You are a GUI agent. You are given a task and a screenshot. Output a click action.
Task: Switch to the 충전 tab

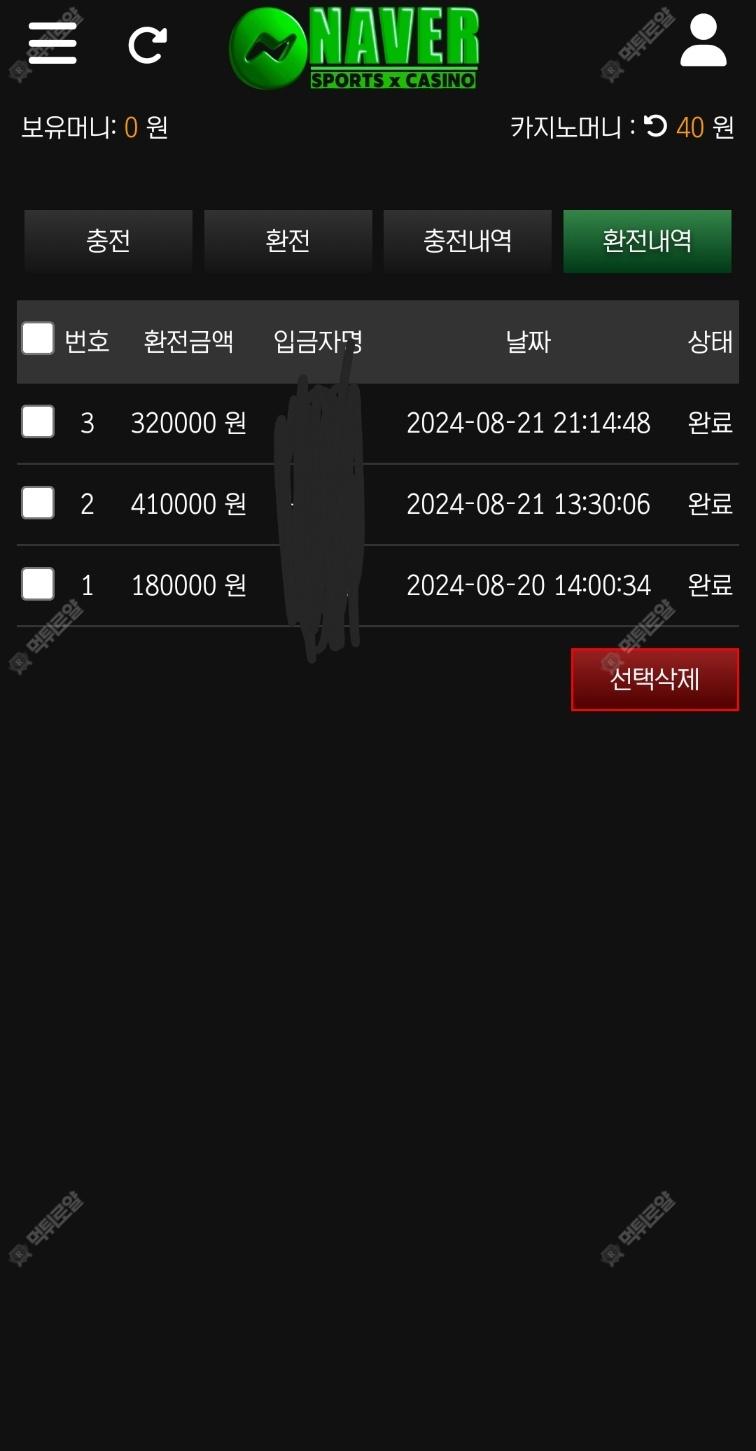click(108, 241)
